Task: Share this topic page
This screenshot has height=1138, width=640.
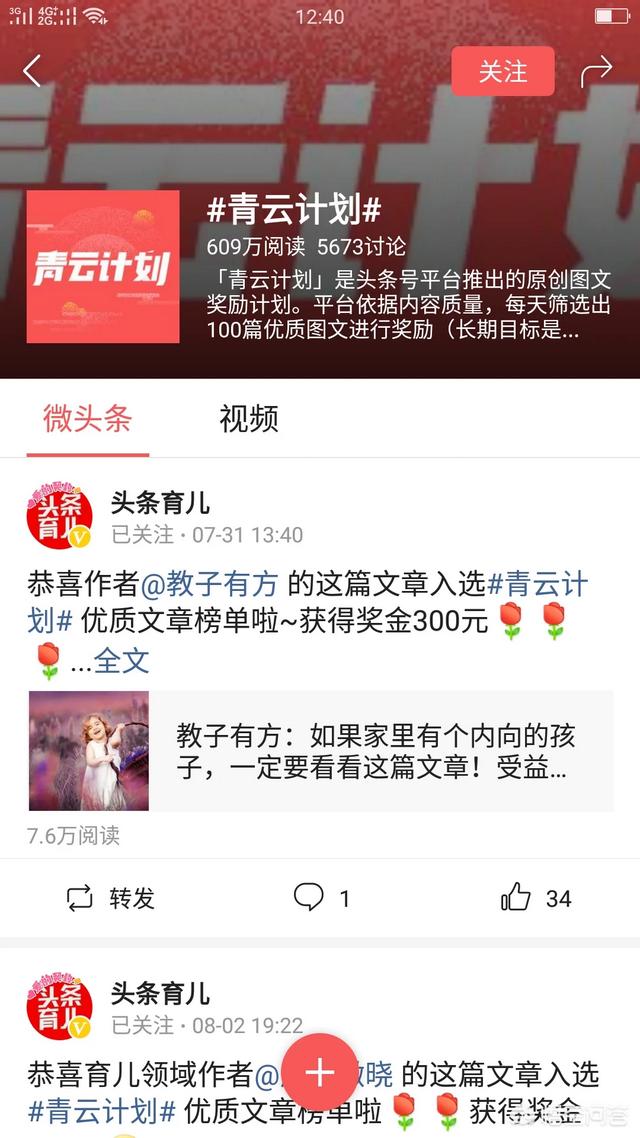Action: (596, 71)
